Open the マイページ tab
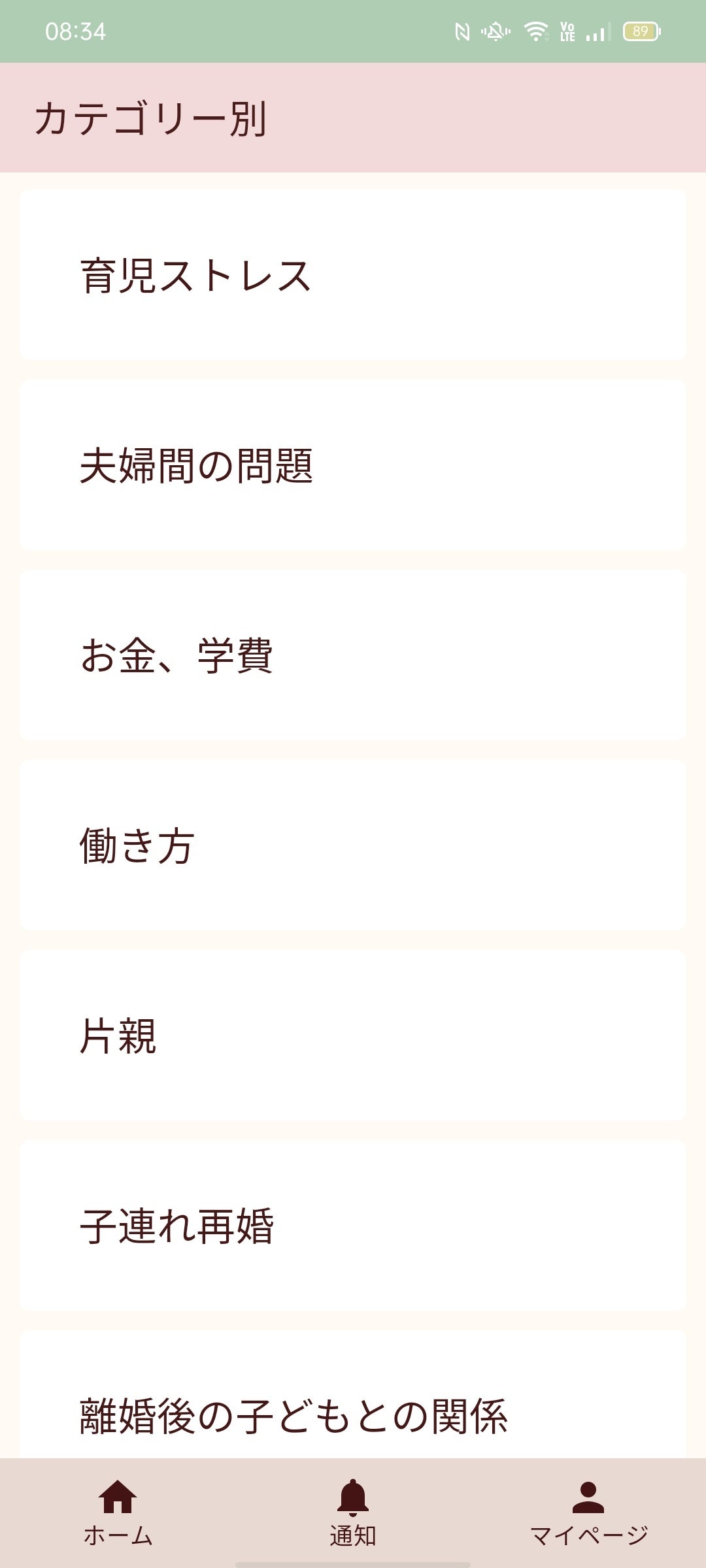The width and height of the screenshot is (706, 1568). coord(588,1512)
